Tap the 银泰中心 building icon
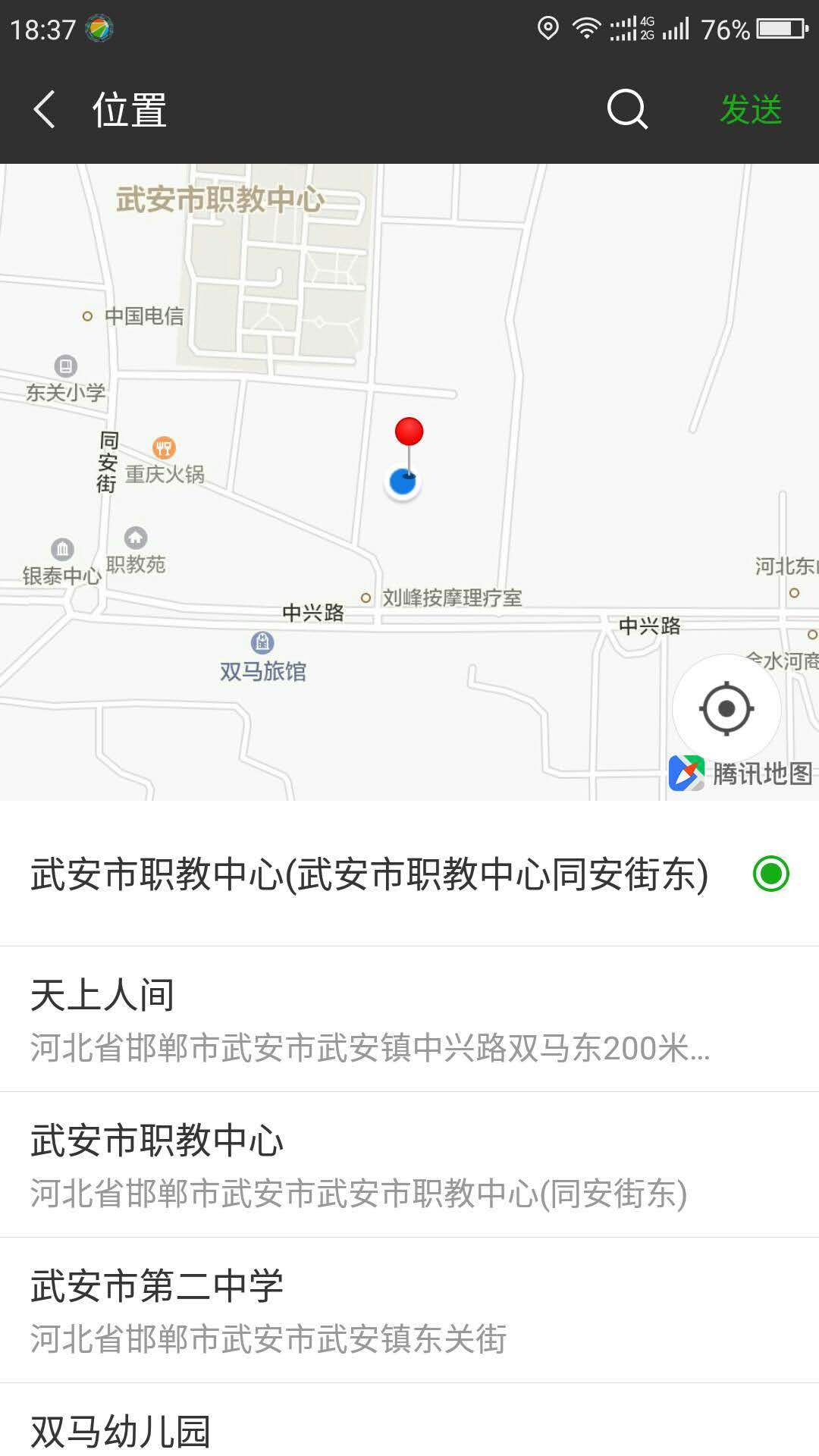819x1456 pixels. click(x=61, y=549)
